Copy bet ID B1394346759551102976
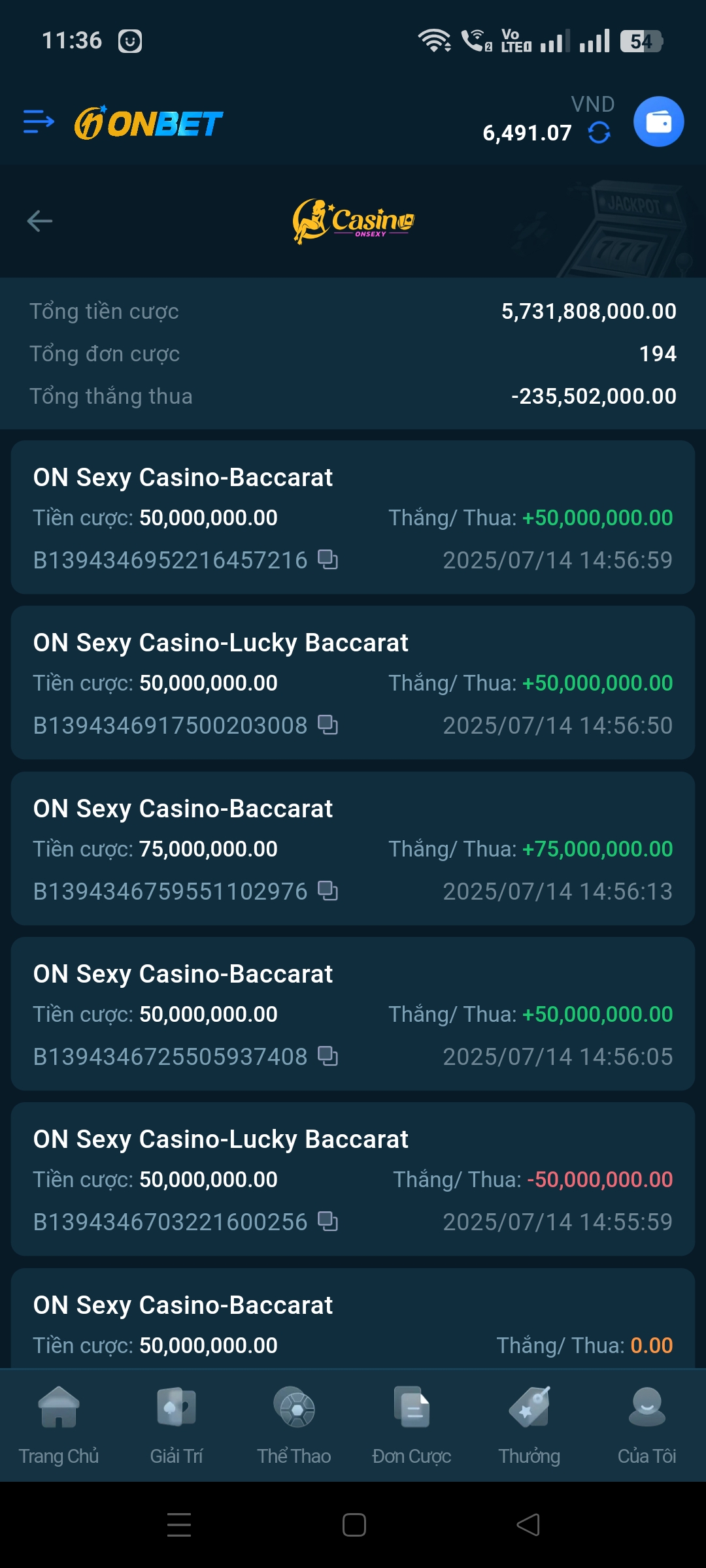The image size is (706, 1568). coord(328,891)
